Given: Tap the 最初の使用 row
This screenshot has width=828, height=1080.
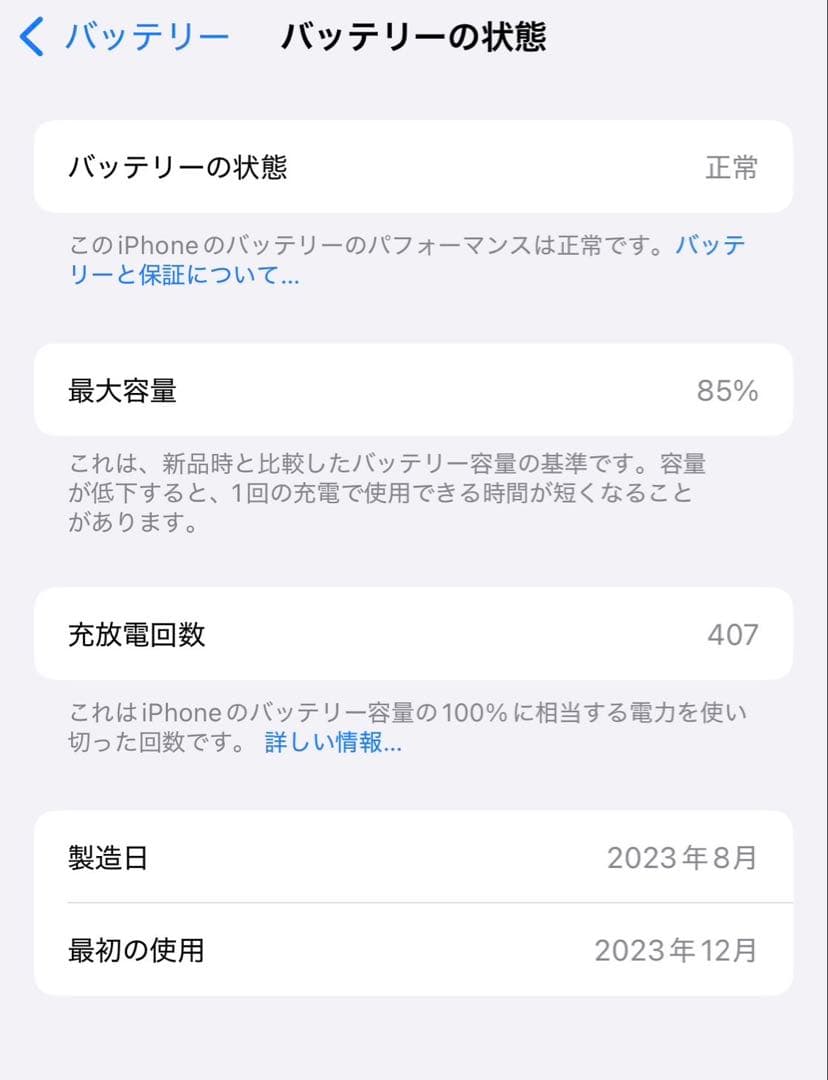Looking at the screenshot, I should (414, 952).
